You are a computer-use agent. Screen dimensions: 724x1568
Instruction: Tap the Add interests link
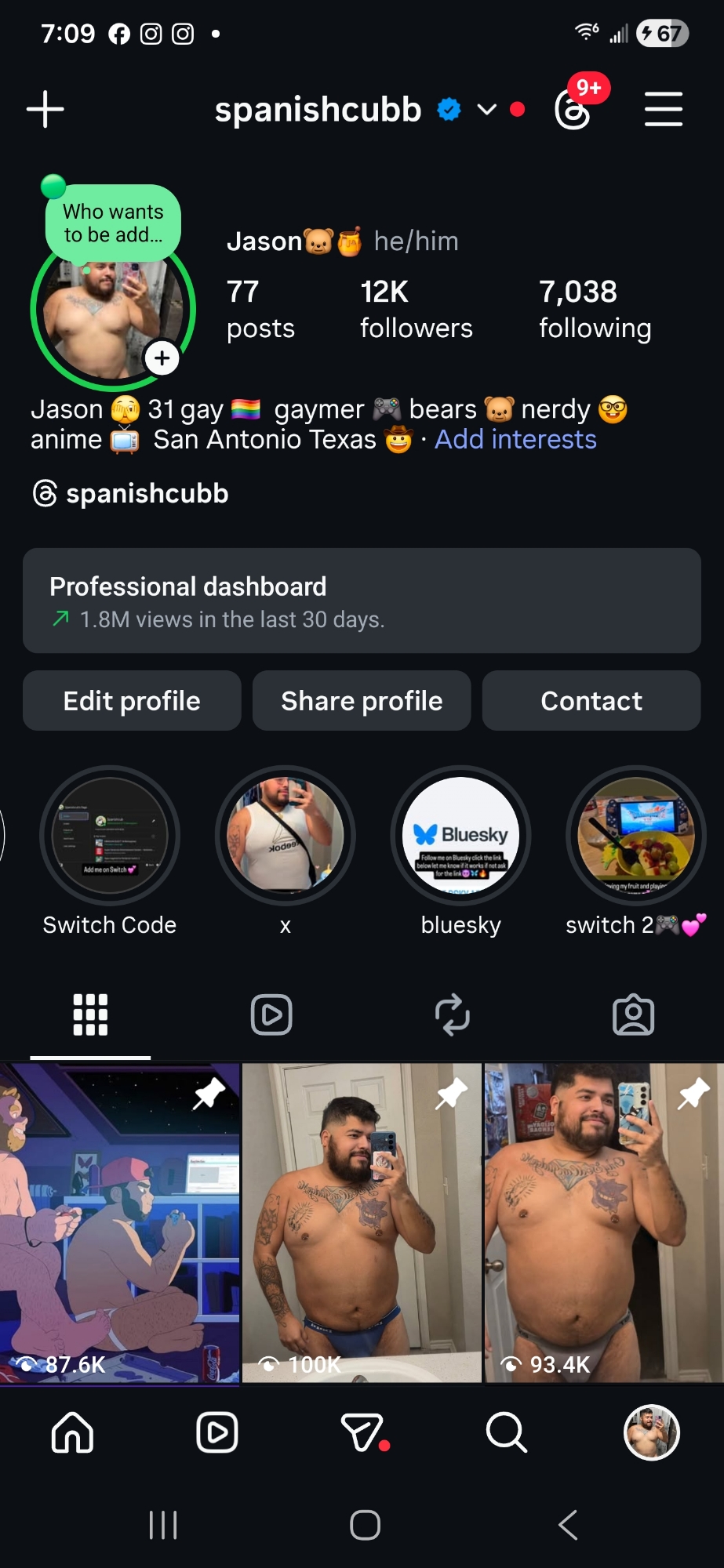click(x=515, y=440)
